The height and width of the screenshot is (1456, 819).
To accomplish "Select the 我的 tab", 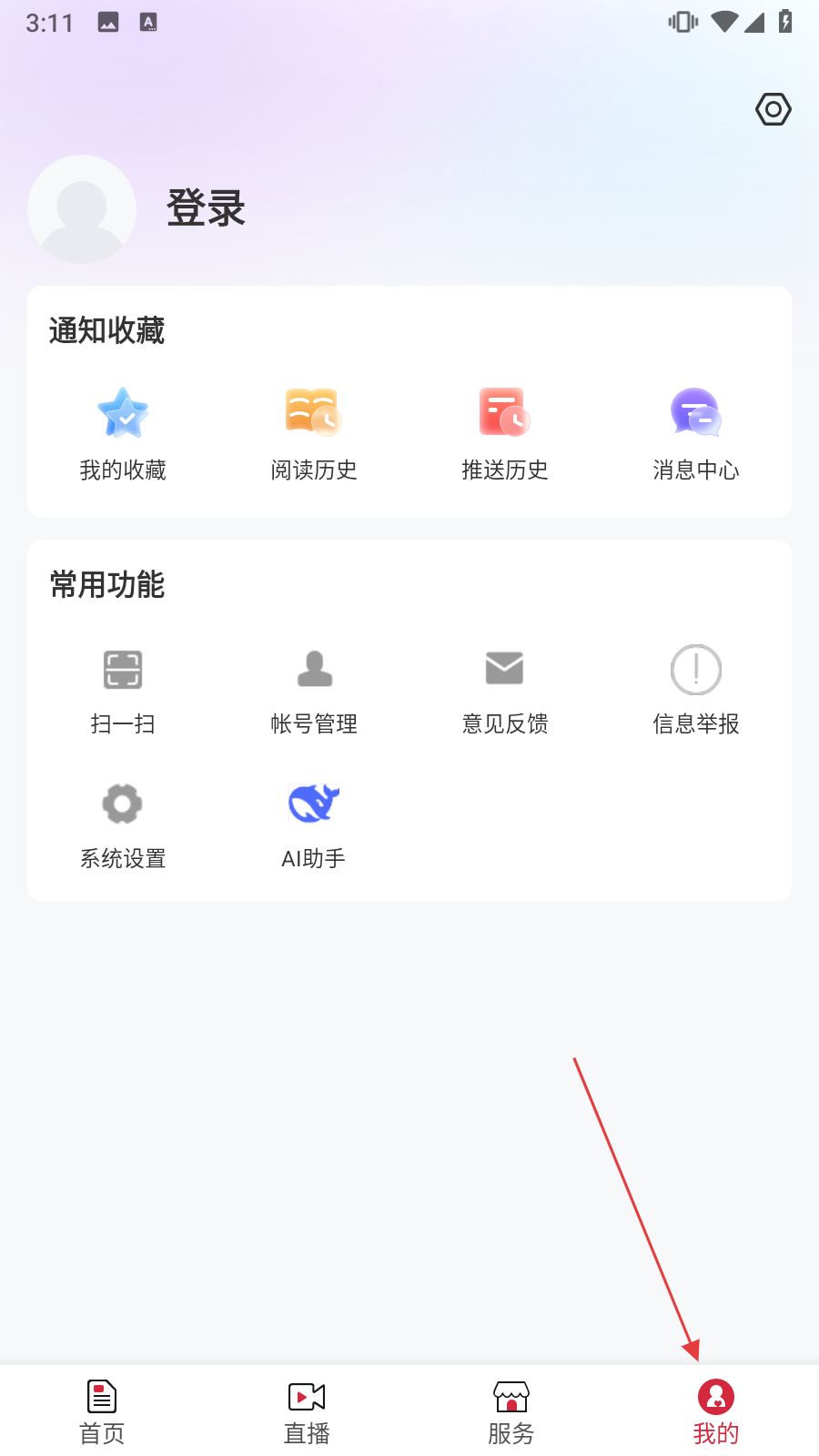I will (x=716, y=1412).
